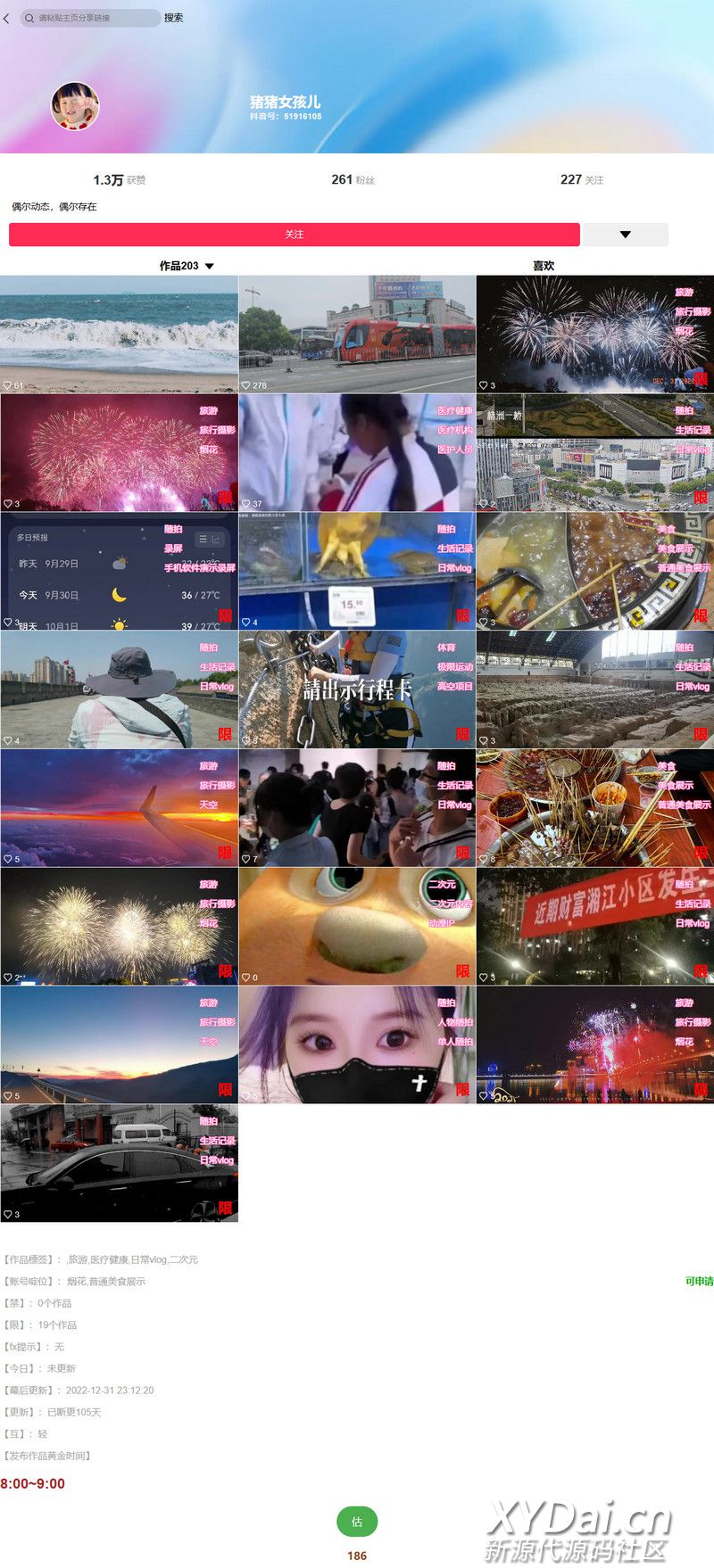Screen dimensions: 714x1568
Task: Open the profile avatar picture
Action: coord(75,106)
